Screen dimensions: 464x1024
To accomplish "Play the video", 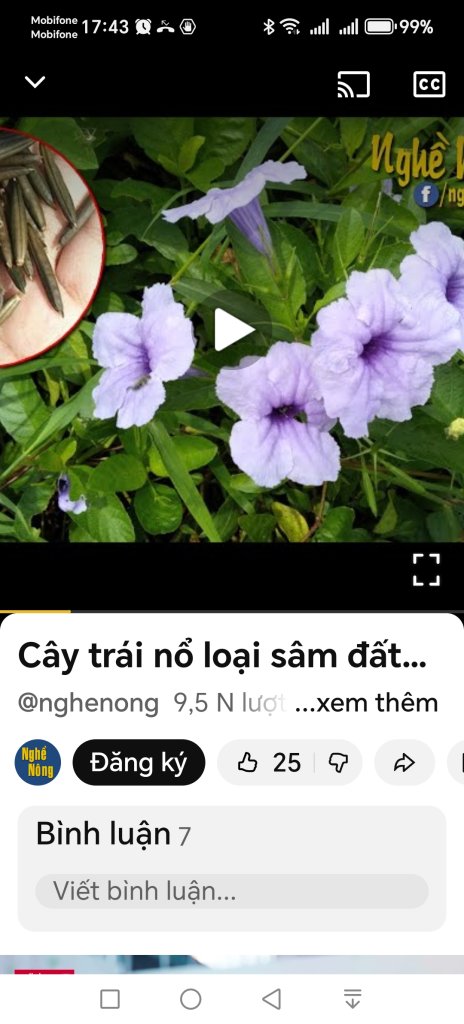I will pos(233,330).
